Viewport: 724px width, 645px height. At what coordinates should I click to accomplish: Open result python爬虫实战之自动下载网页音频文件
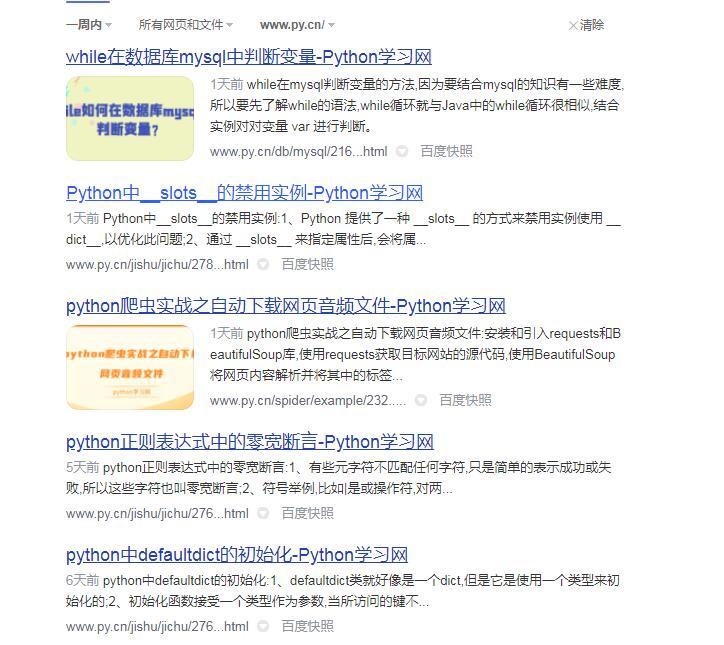point(285,306)
